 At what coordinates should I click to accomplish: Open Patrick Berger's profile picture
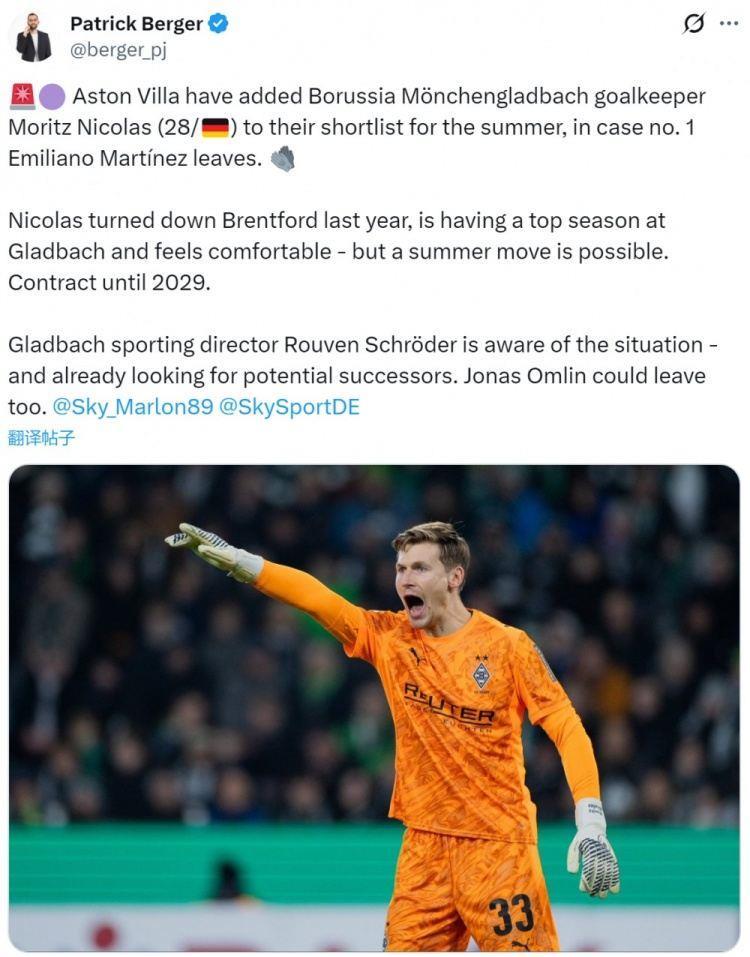(x=33, y=36)
